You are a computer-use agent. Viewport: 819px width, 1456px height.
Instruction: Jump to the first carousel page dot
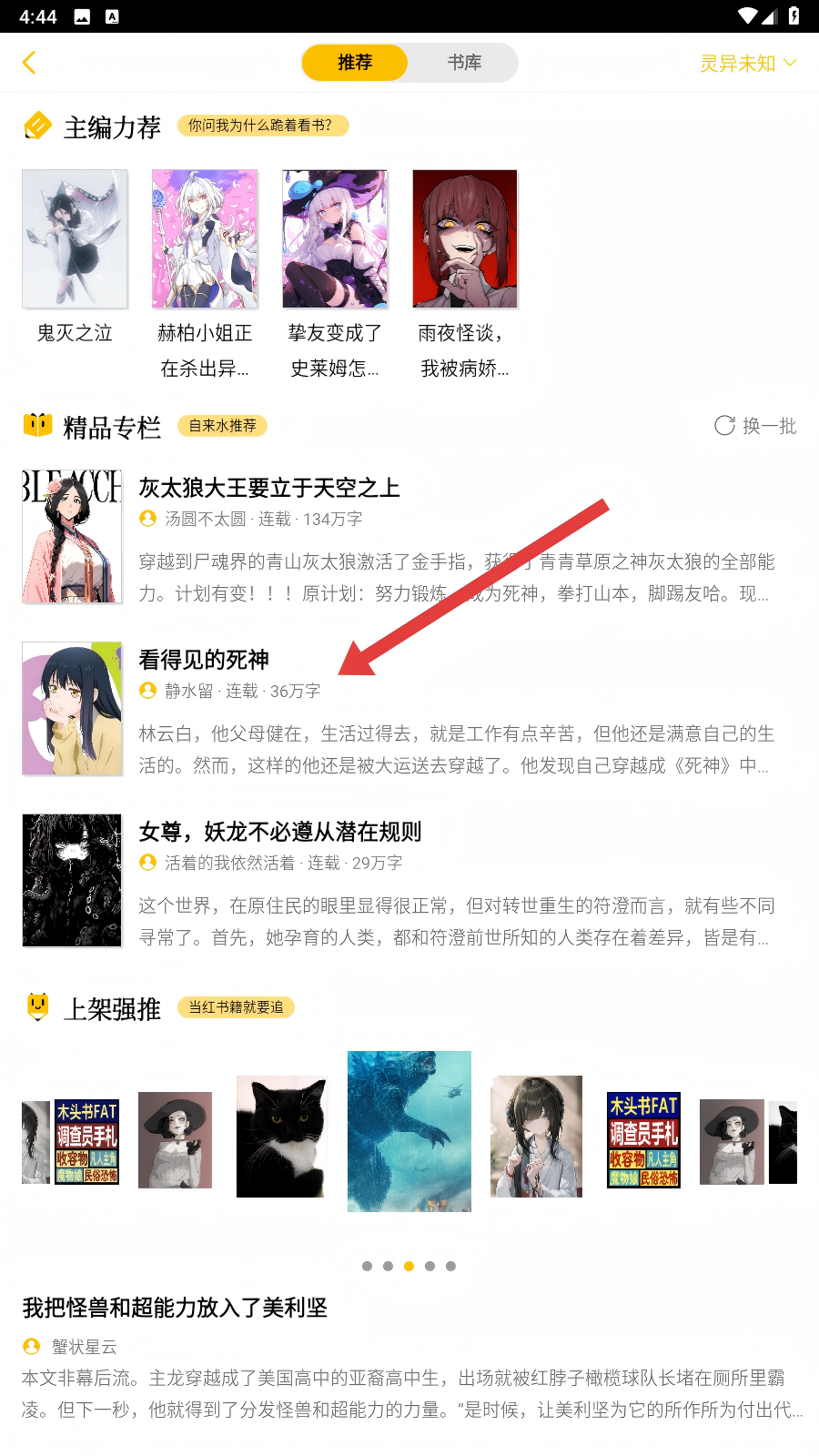click(x=367, y=1266)
